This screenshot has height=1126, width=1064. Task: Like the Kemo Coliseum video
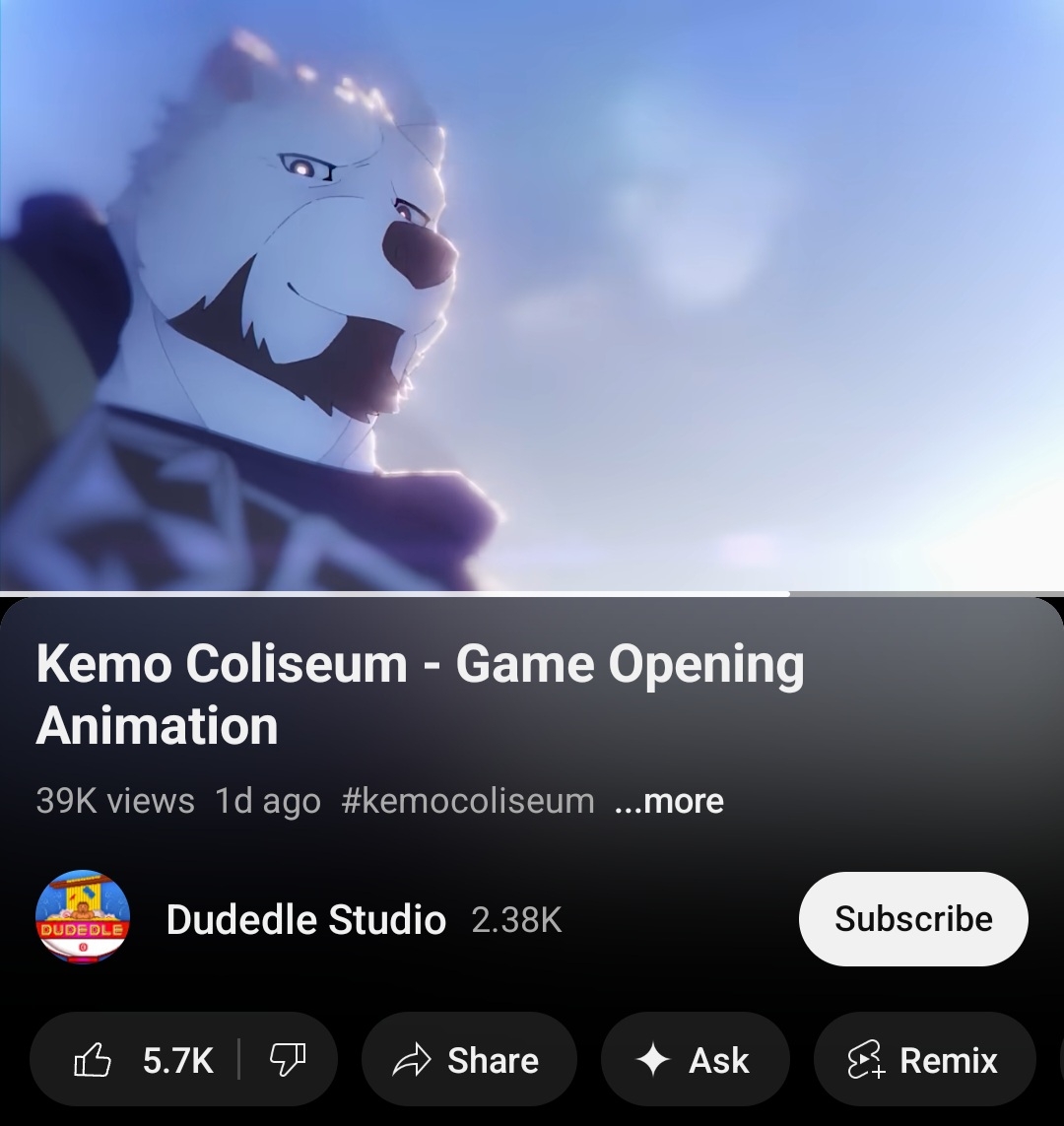143,1061
